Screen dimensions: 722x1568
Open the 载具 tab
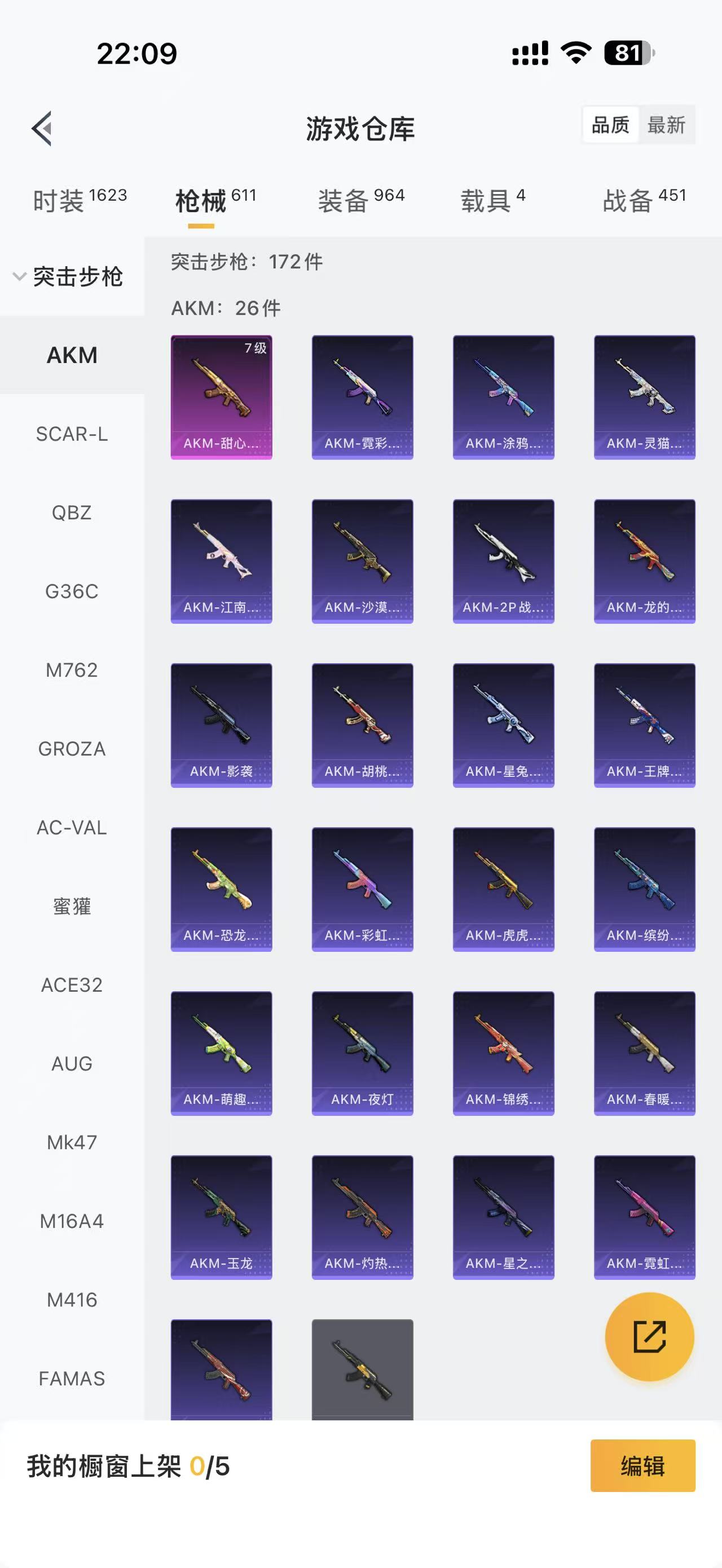[492, 200]
